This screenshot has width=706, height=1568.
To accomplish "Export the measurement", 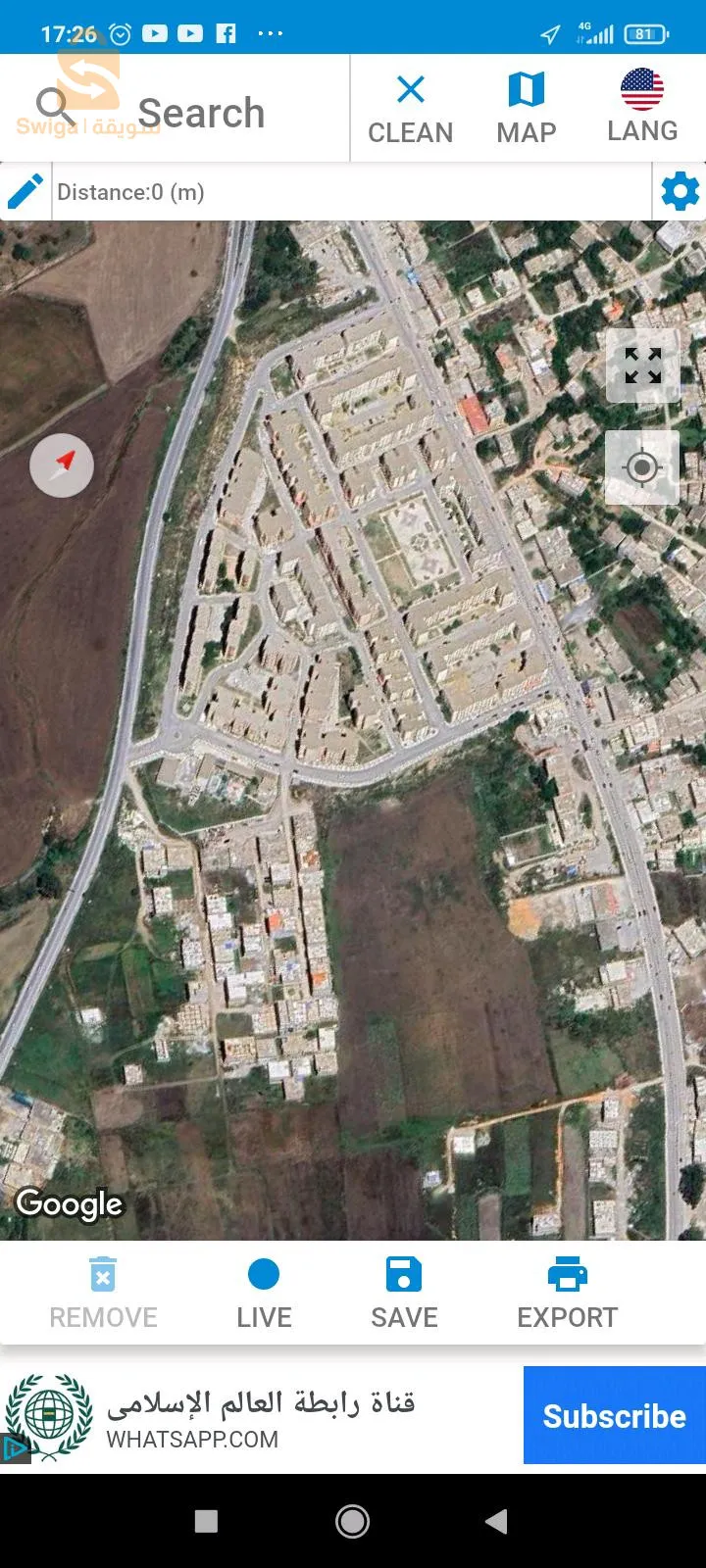I will tap(567, 1293).
